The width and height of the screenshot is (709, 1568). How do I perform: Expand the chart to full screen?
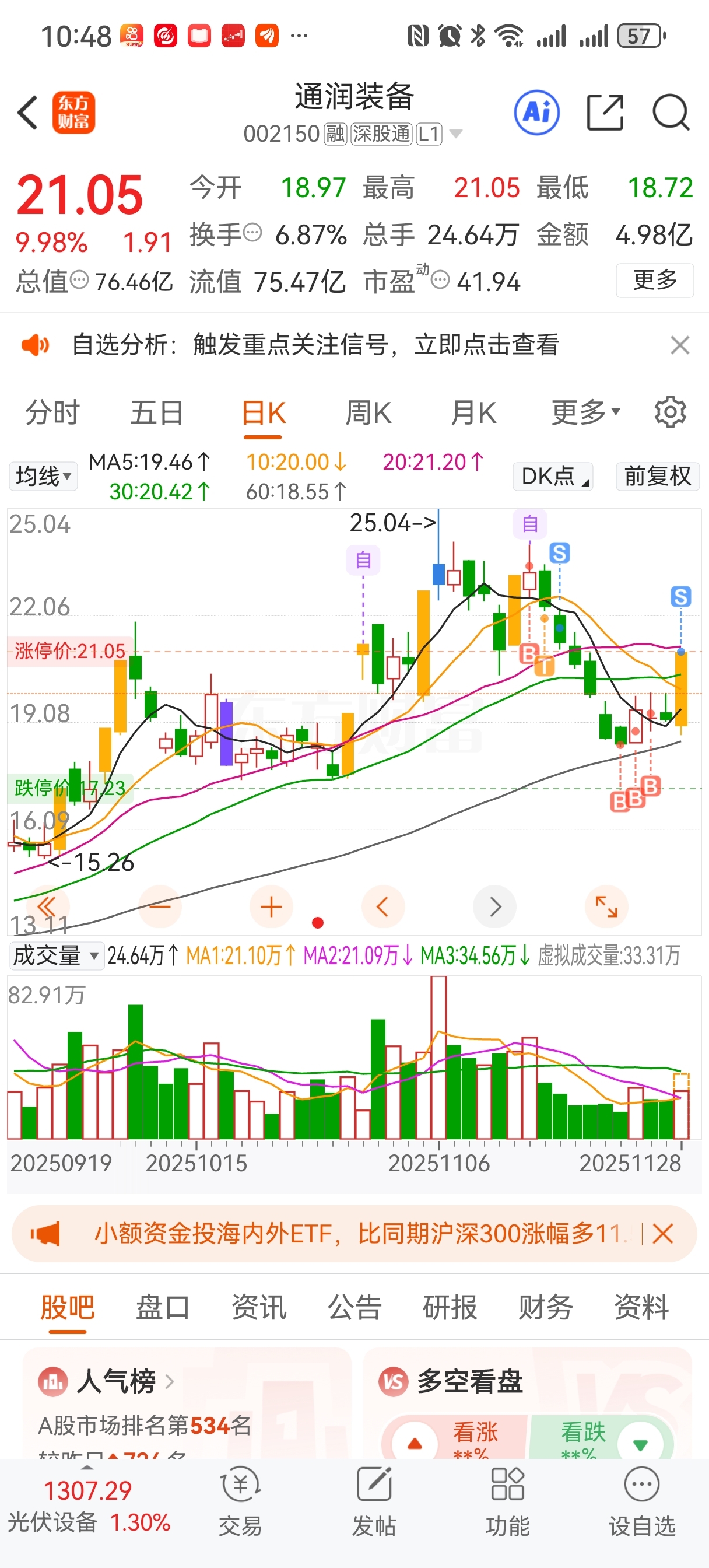click(x=606, y=907)
